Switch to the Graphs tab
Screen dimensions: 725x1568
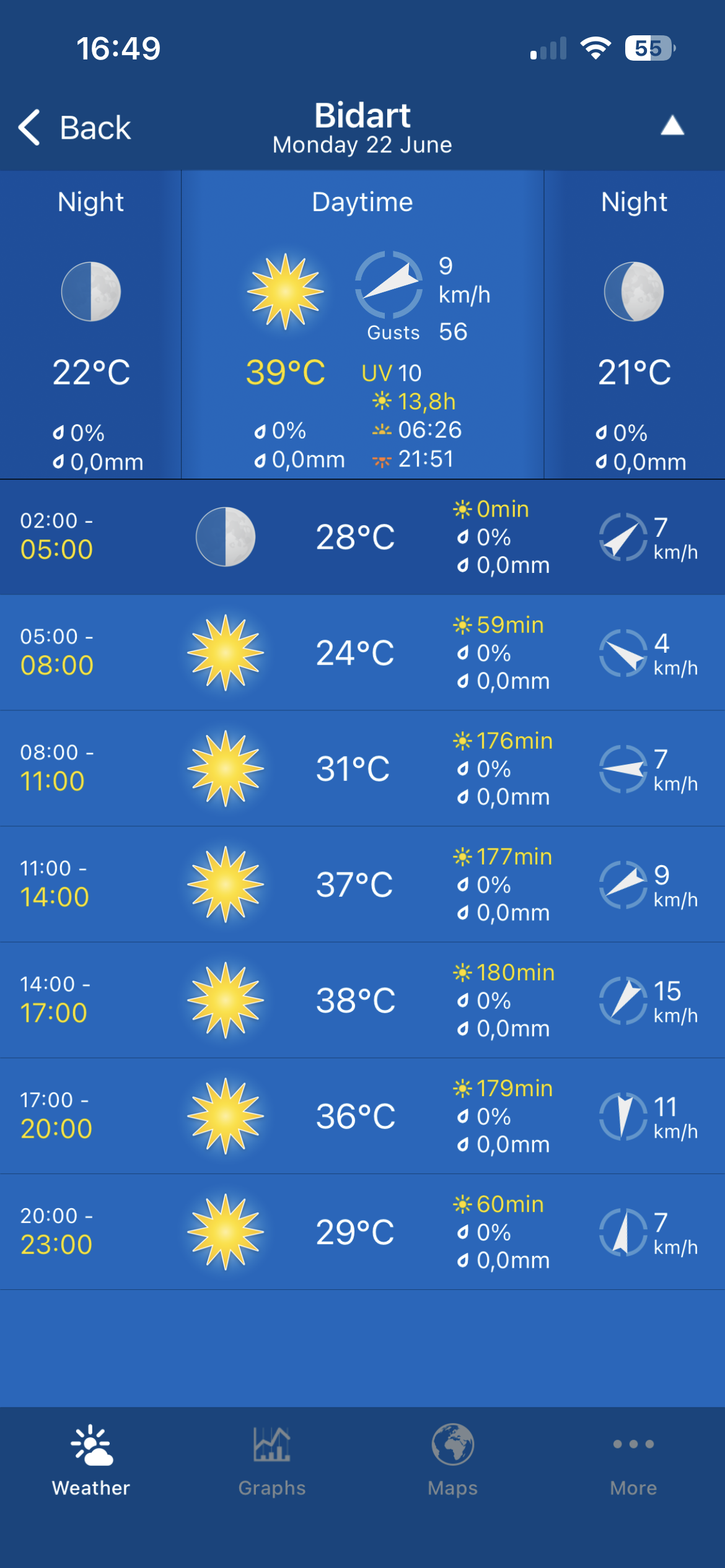(272, 1461)
